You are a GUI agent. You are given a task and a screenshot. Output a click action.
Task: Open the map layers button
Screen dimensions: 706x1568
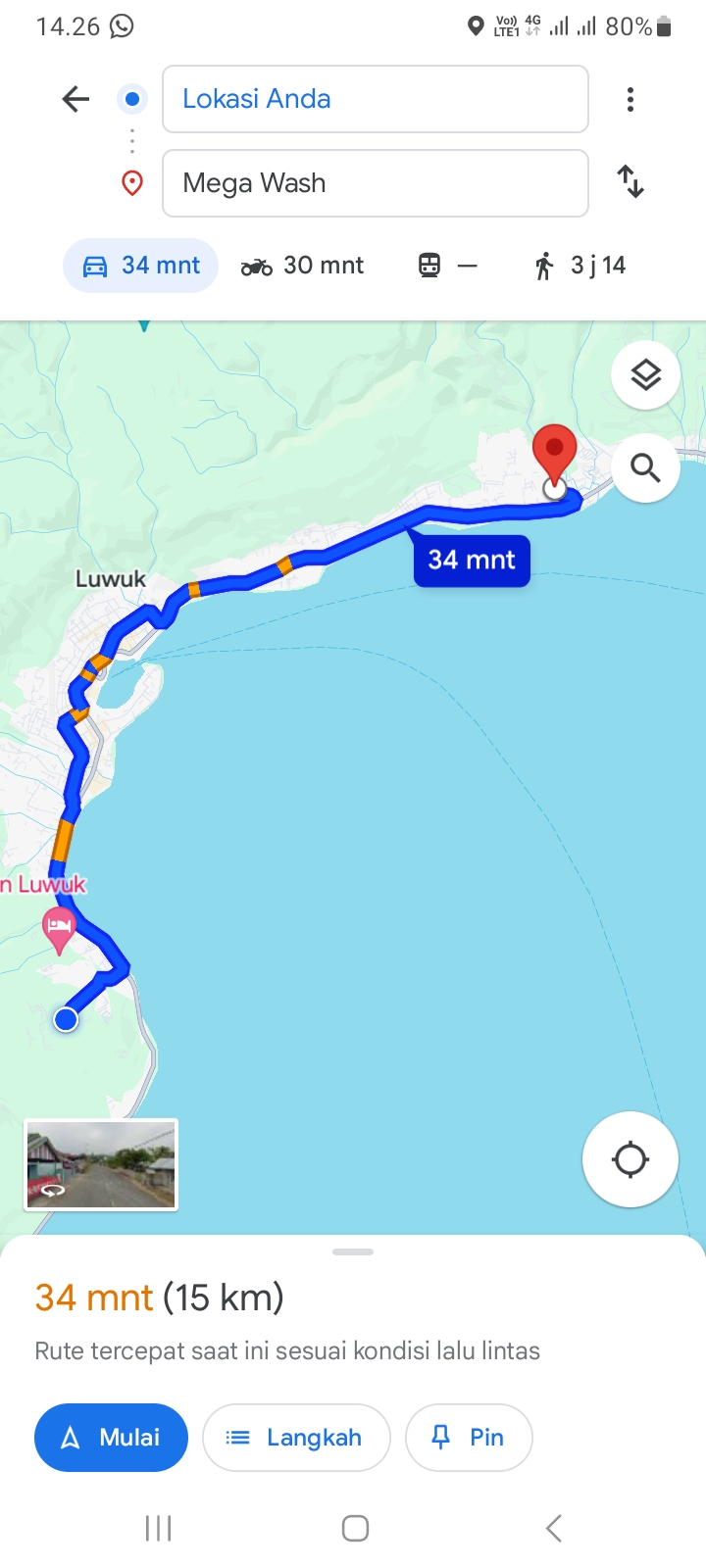[645, 375]
